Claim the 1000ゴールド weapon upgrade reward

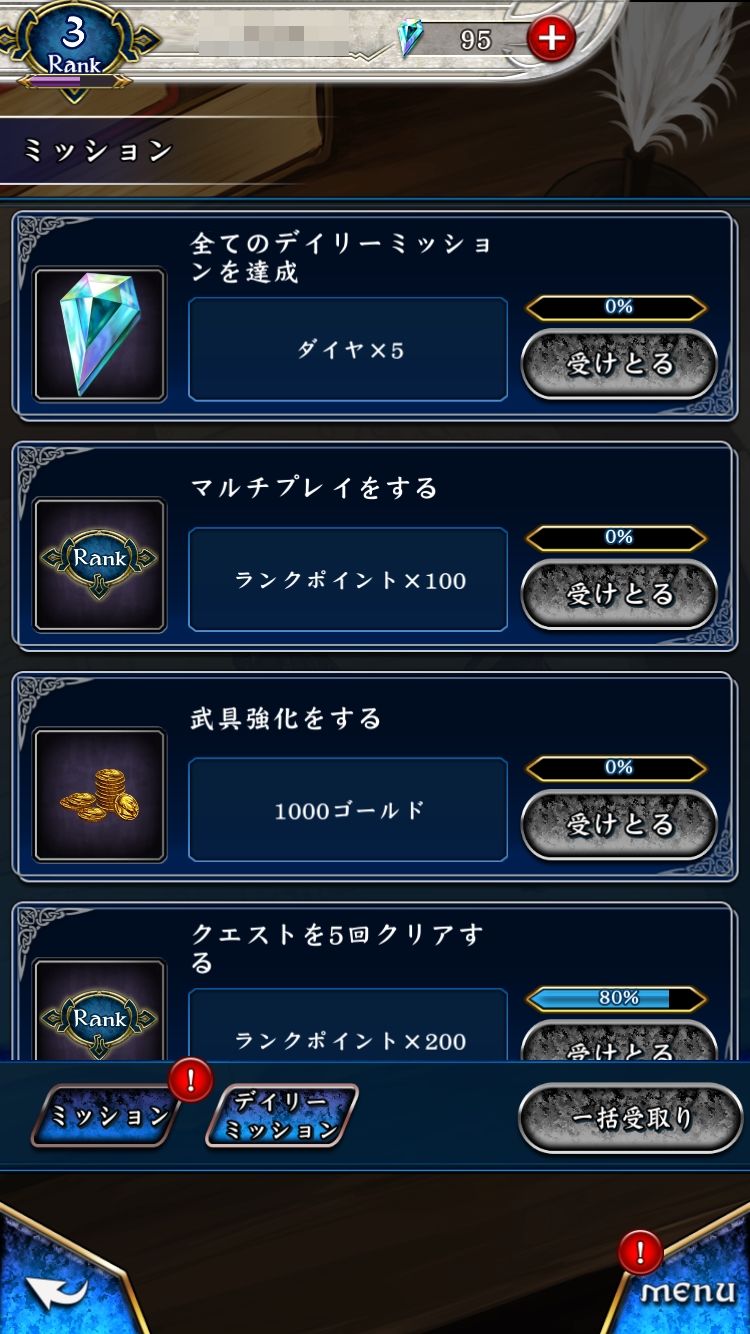(619, 824)
